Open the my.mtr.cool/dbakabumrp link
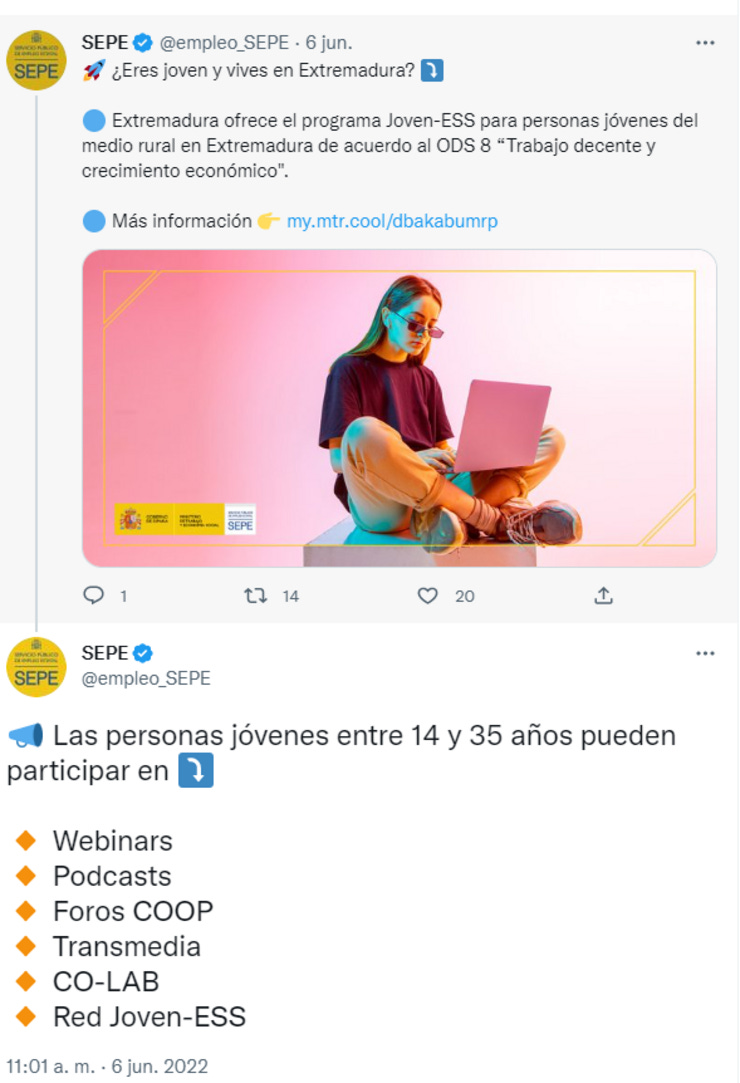 coord(392,221)
